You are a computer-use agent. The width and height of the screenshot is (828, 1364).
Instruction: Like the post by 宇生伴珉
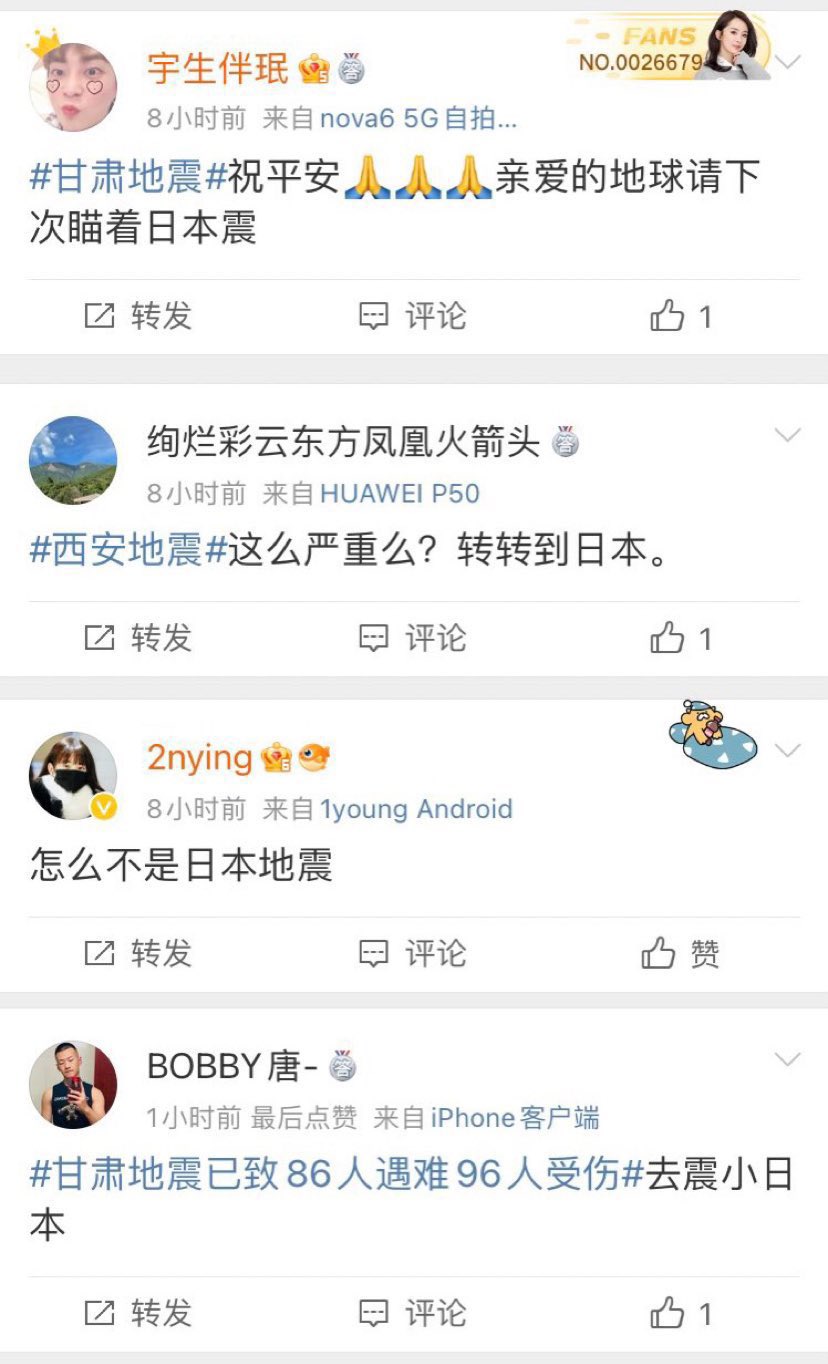pos(681,317)
